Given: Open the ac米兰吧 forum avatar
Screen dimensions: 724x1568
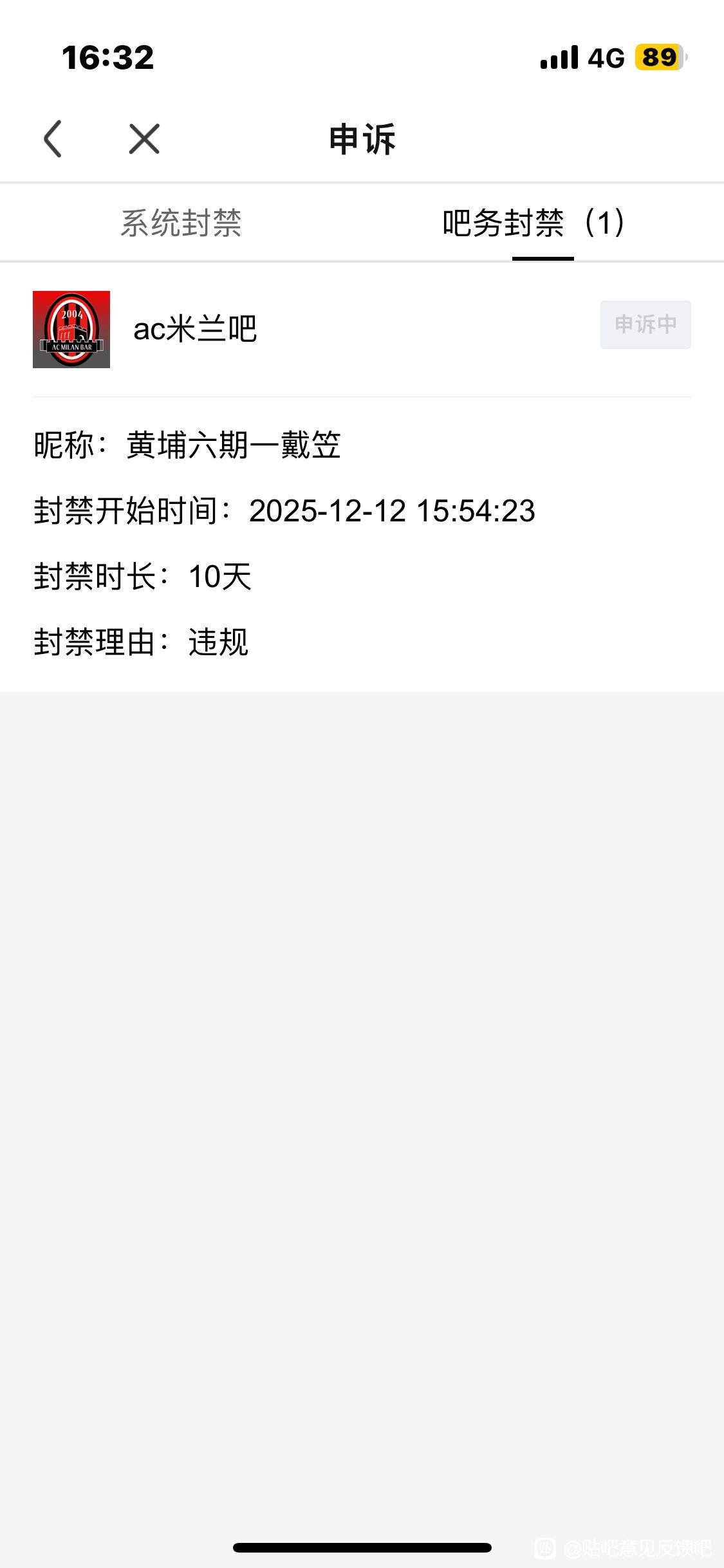Looking at the screenshot, I should click(71, 330).
